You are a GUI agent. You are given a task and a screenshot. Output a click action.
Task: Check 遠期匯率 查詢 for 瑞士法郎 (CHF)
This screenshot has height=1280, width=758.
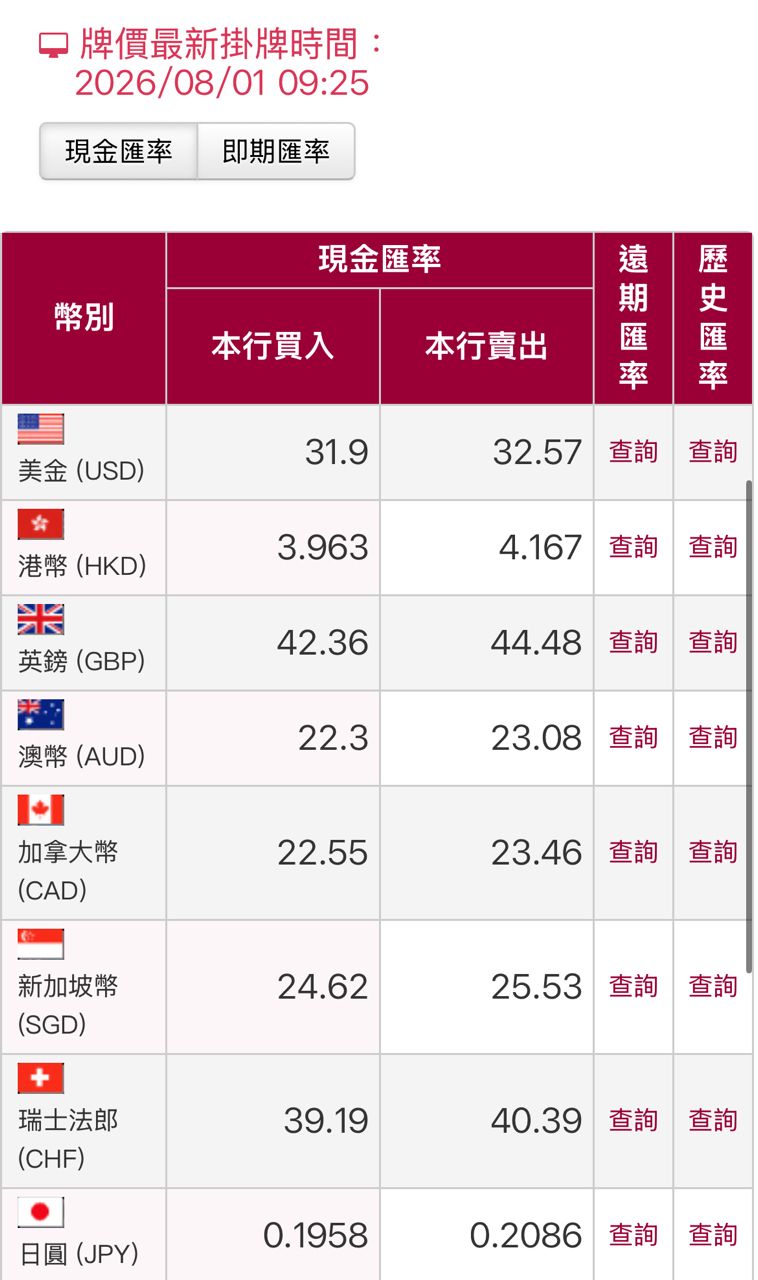[x=634, y=1120]
